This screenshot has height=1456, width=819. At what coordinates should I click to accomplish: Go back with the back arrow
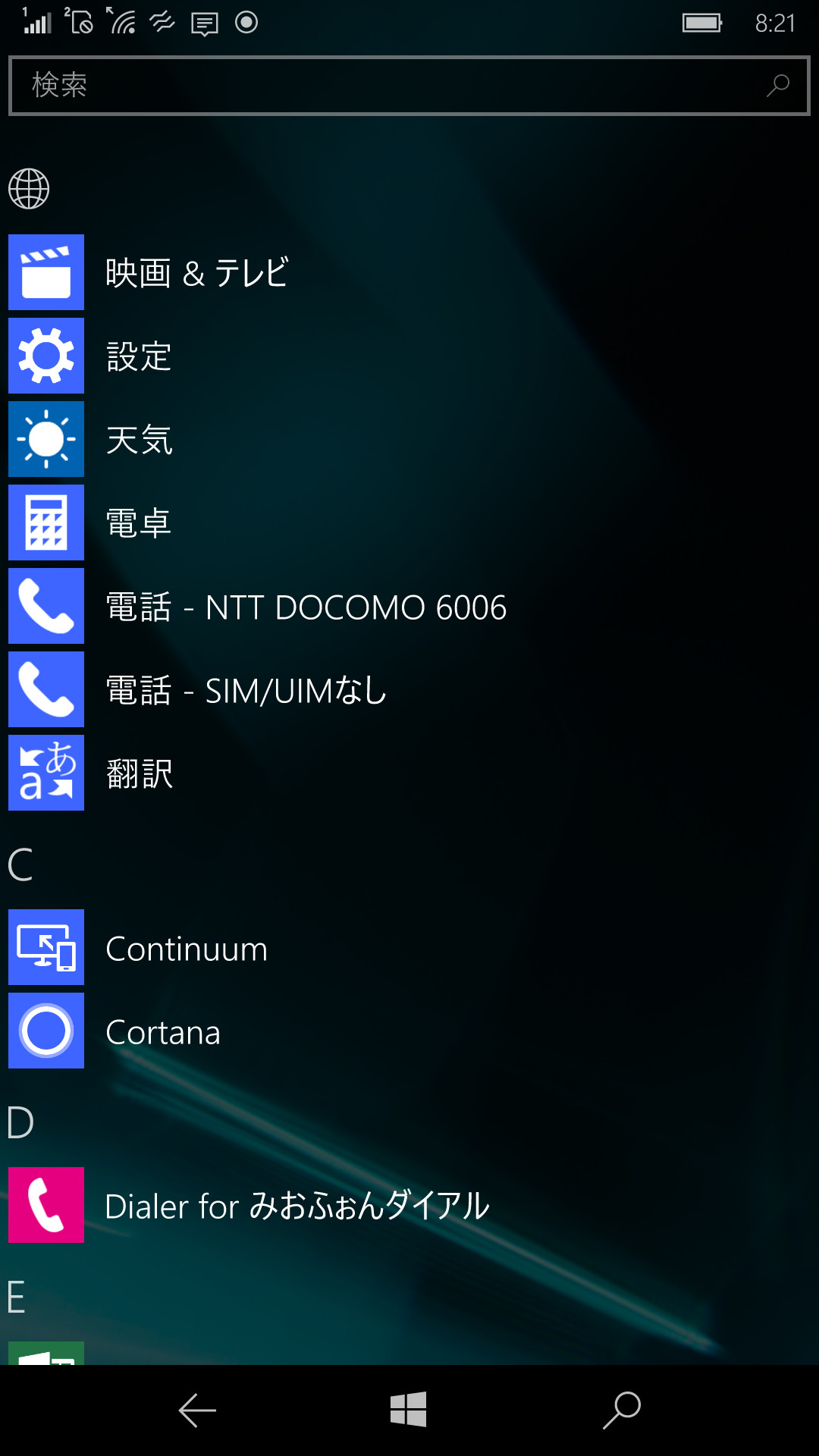(x=197, y=1410)
